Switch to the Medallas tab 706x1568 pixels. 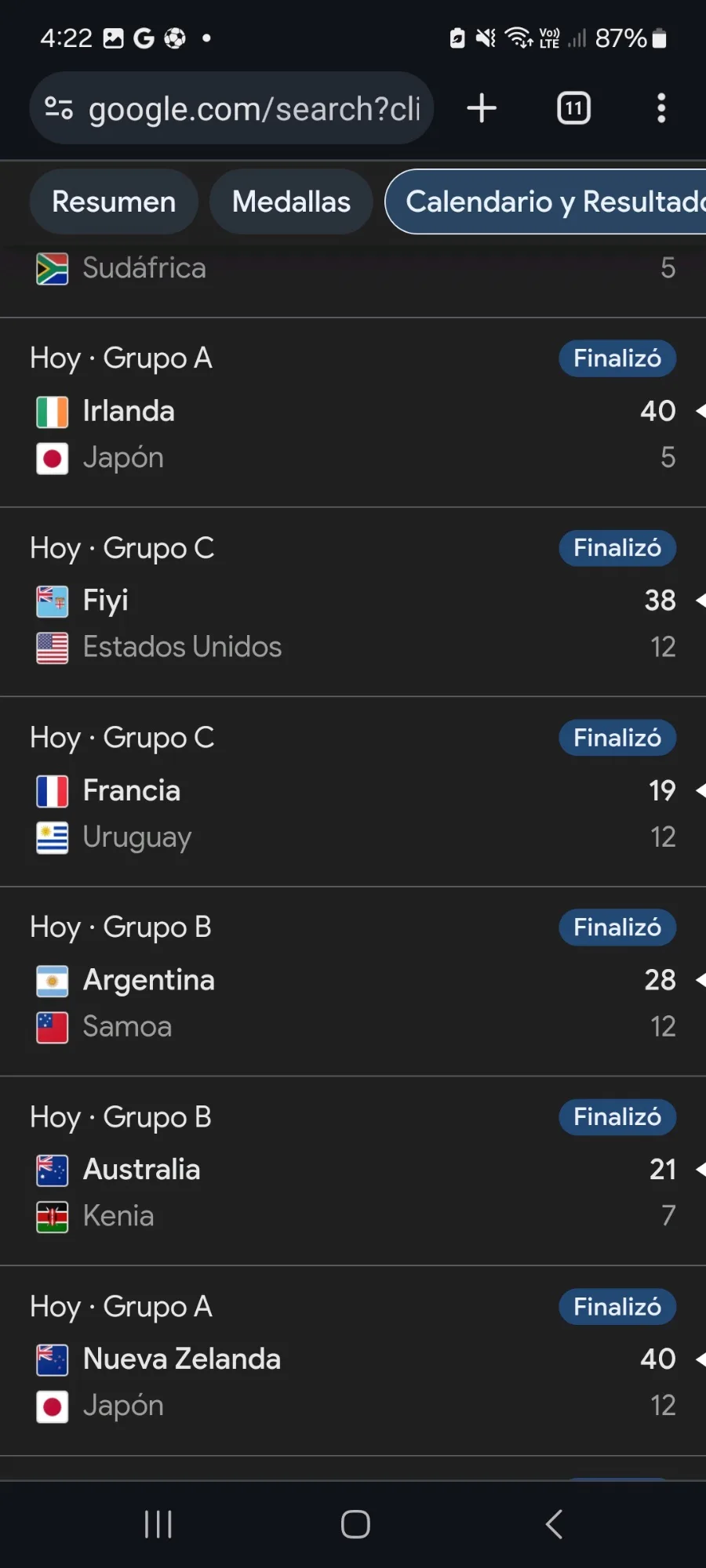pos(291,201)
